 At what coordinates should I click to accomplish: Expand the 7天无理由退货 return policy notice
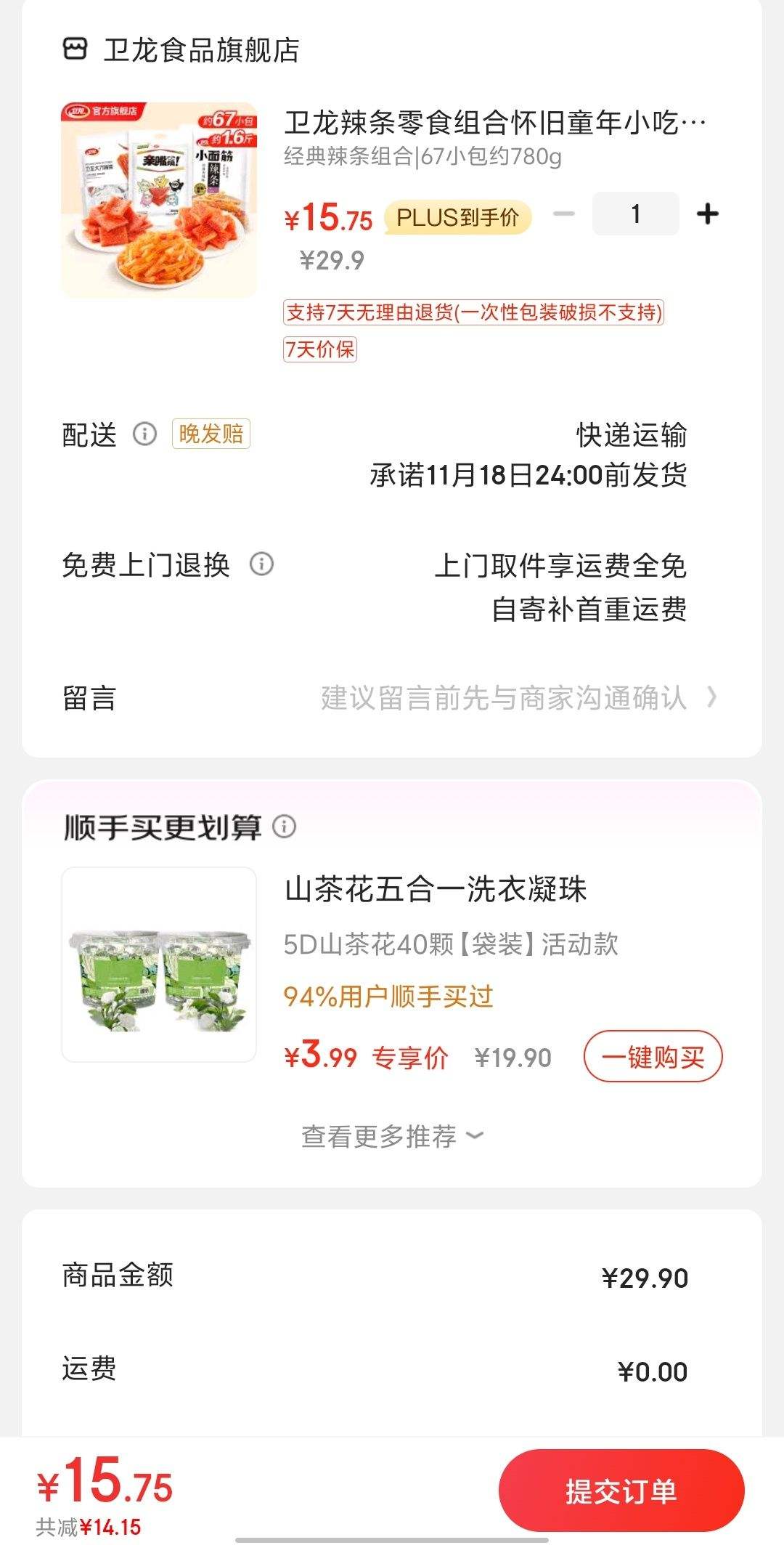pyautogui.click(x=474, y=314)
